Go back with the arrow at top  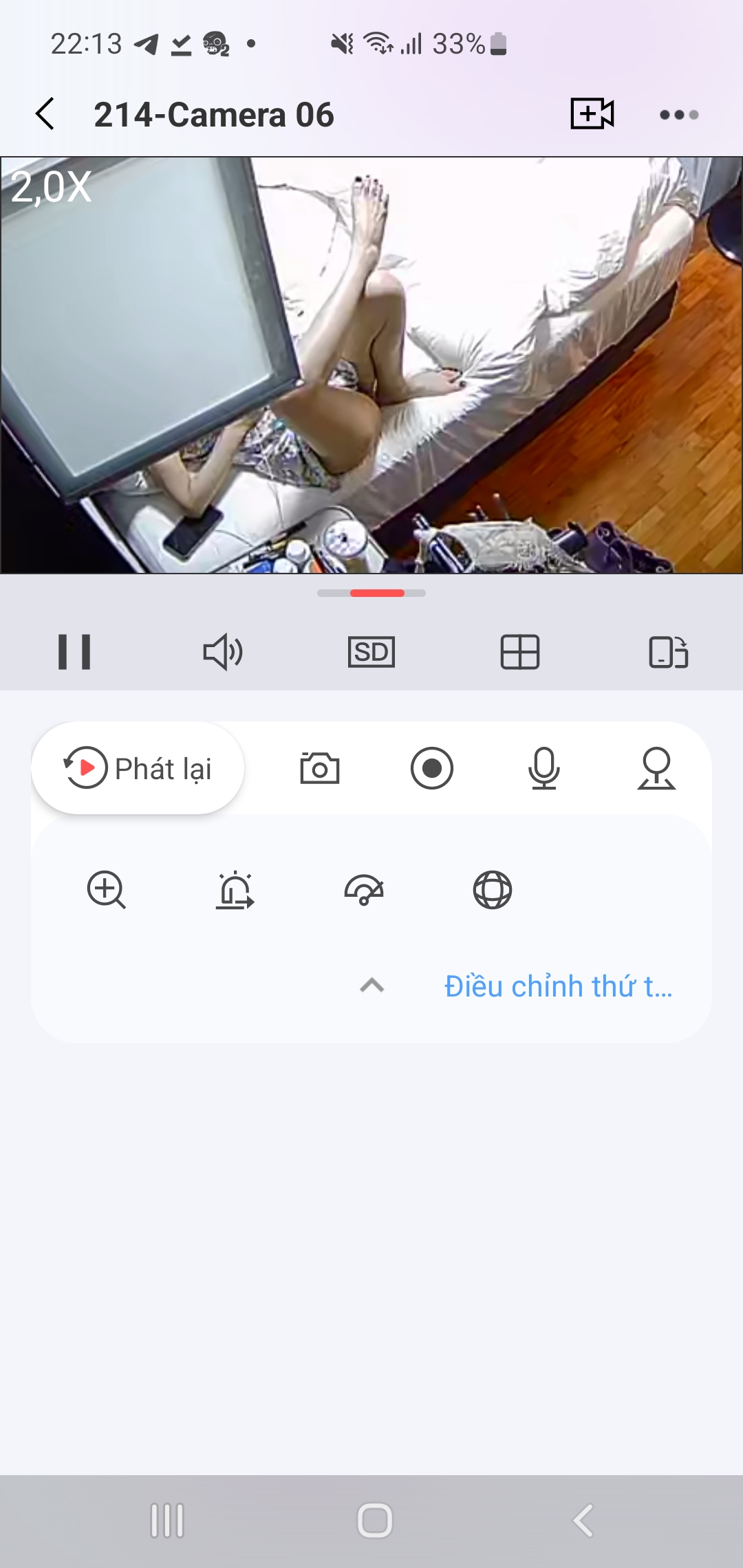44,113
